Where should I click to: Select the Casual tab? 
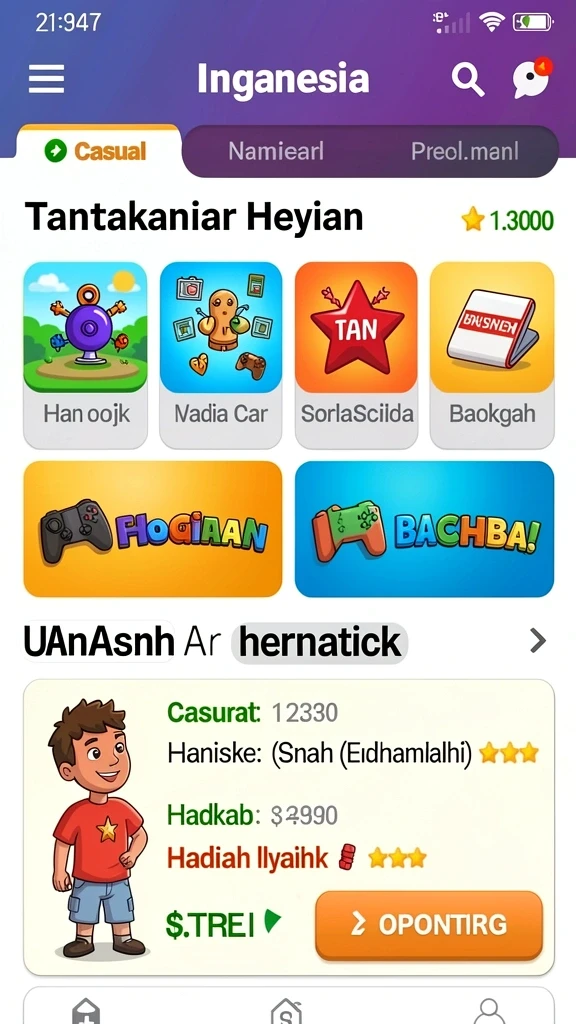point(98,151)
